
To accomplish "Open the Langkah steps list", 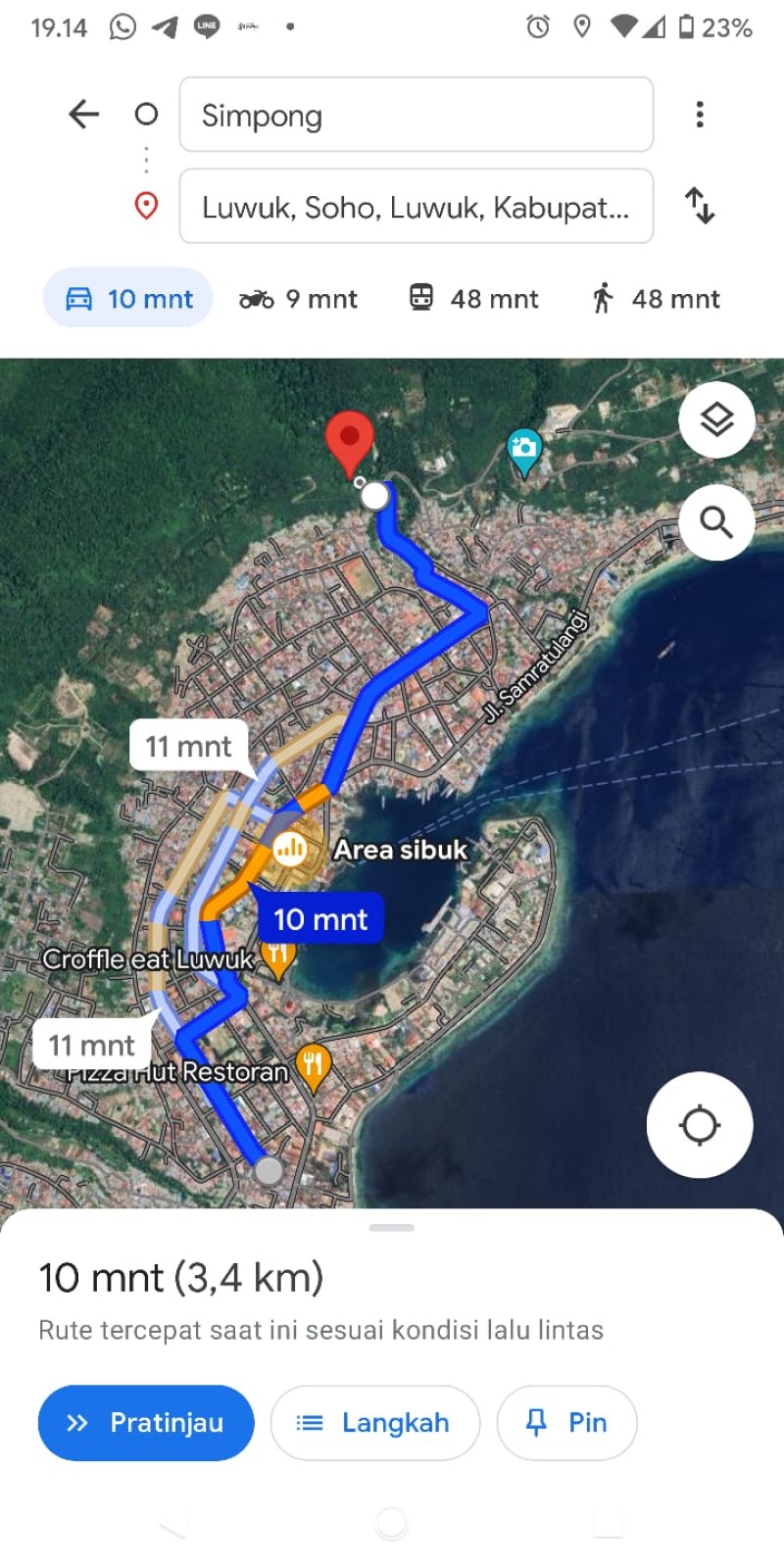I will (375, 1423).
